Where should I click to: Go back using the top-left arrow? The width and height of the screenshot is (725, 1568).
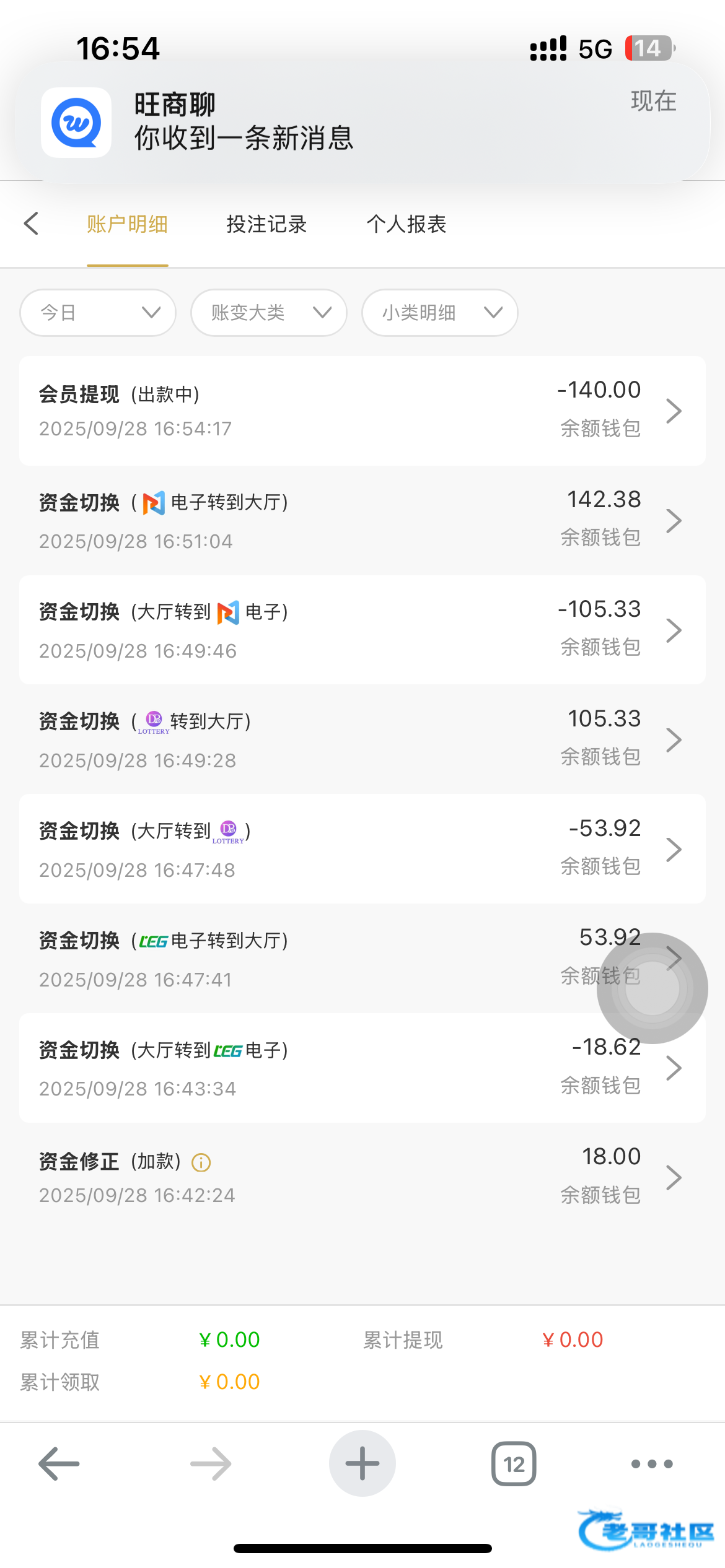point(31,224)
